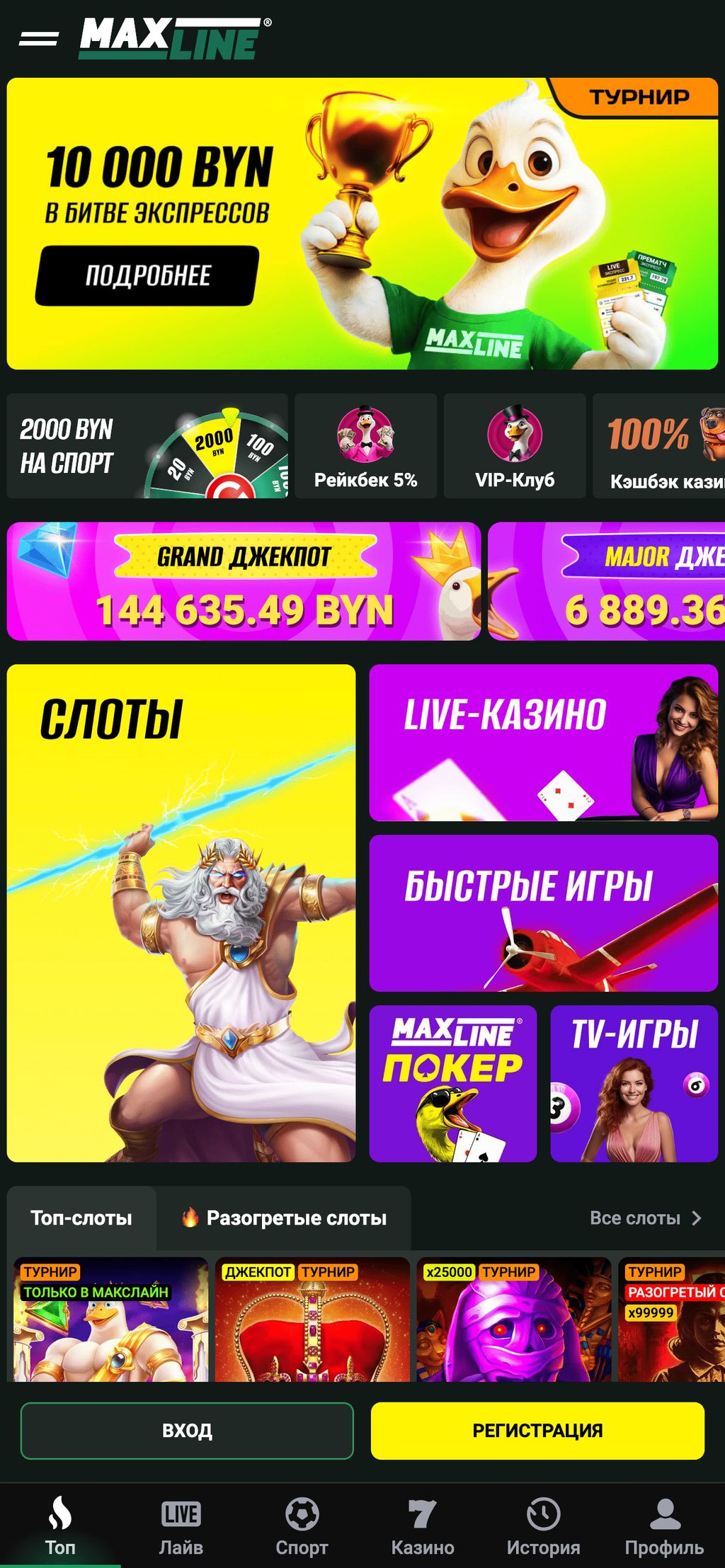View Все слоты
This screenshot has height=1568, width=725.
coord(645,1218)
